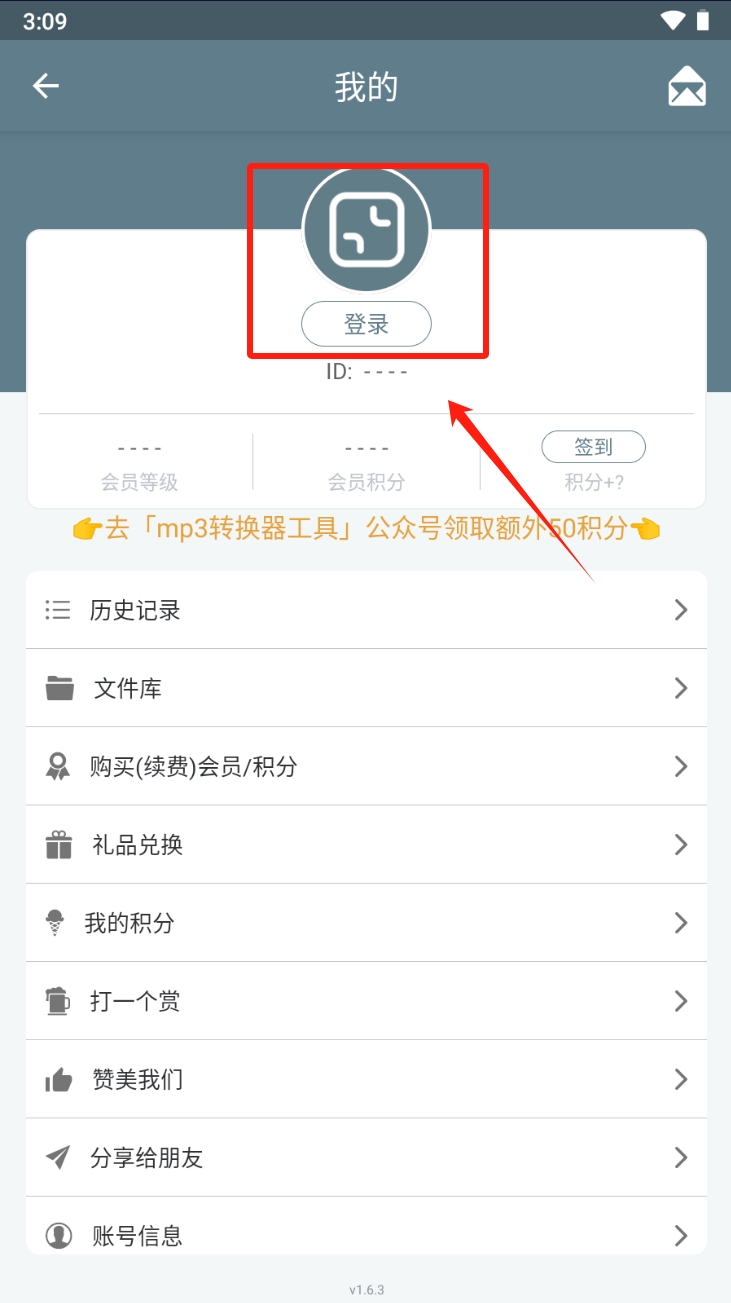Select the 赞美我们 rate us row
731x1303 pixels.
(x=366, y=1080)
